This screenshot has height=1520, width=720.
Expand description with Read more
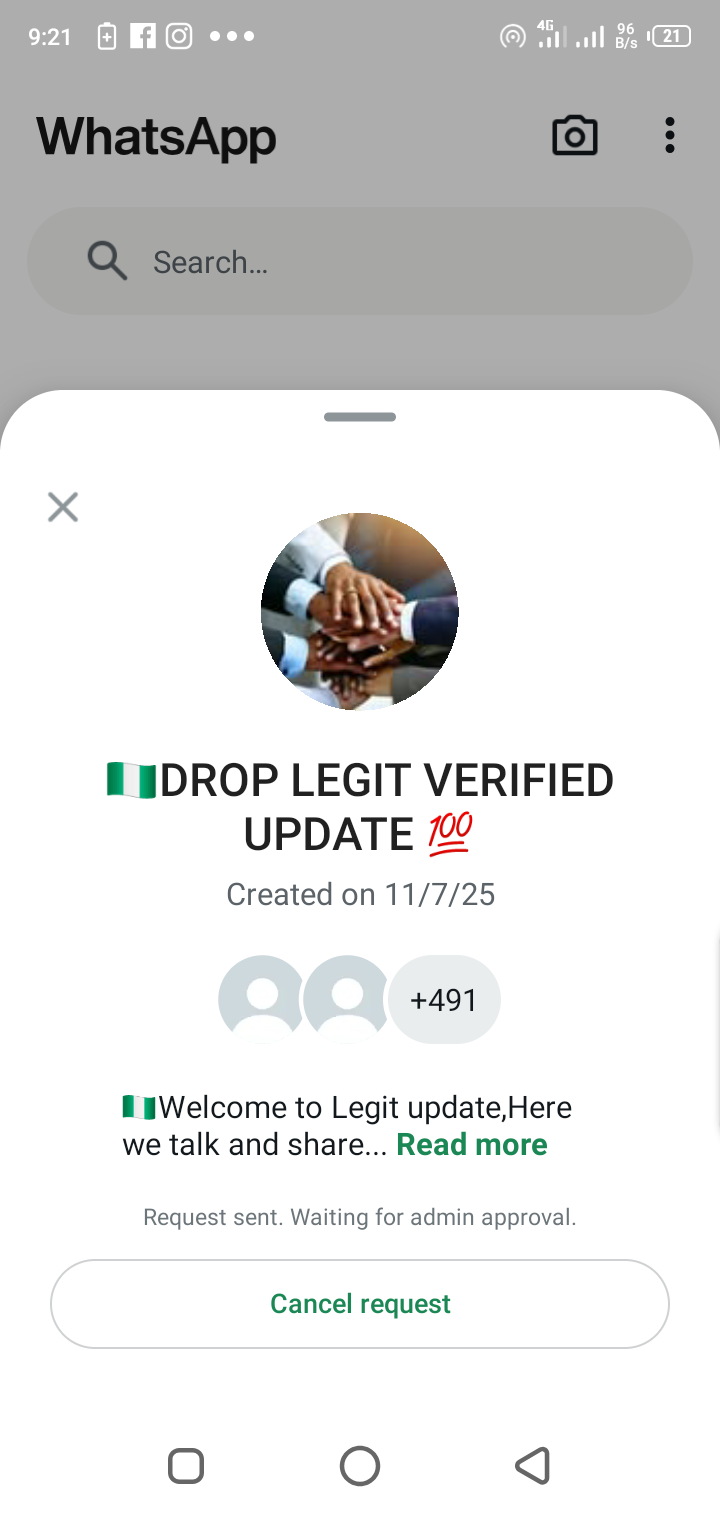pyautogui.click(x=472, y=1144)
